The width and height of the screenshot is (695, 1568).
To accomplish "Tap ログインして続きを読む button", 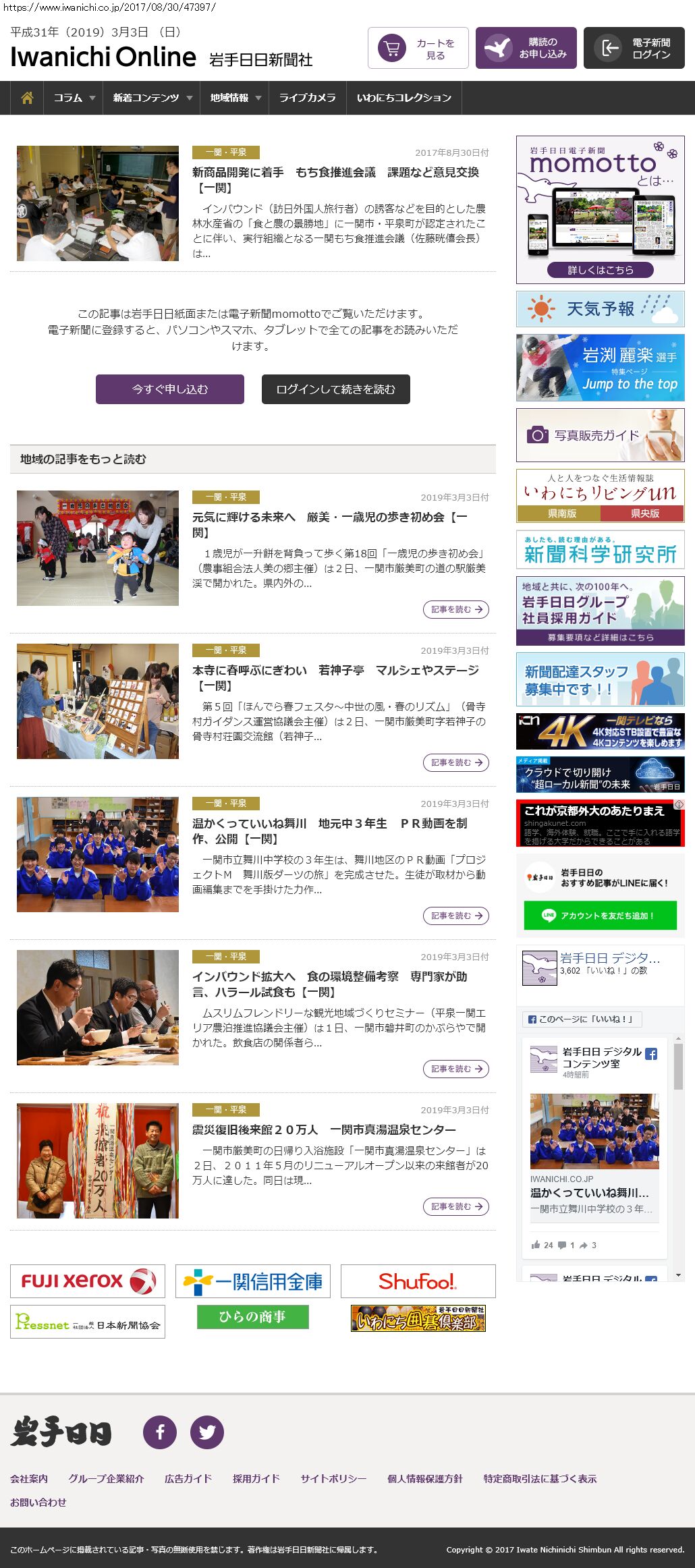I will [336, 389].
